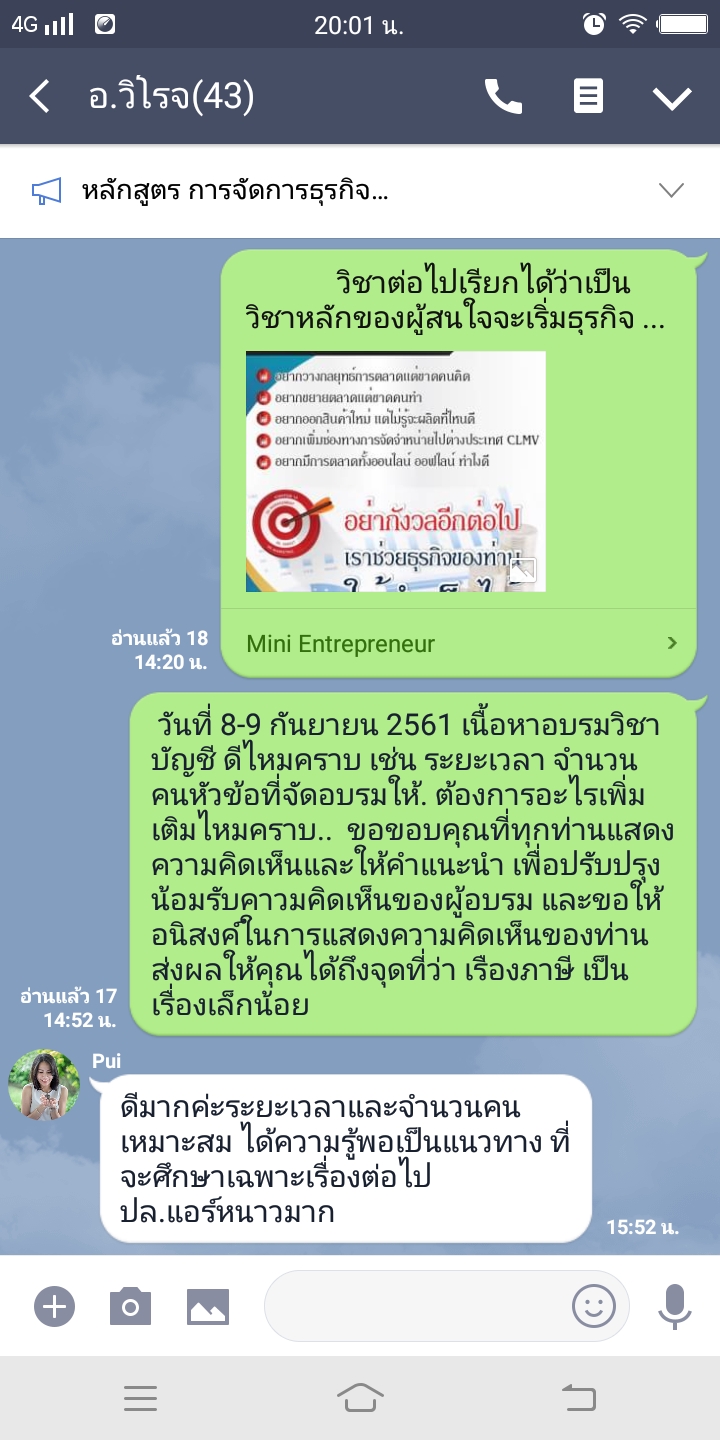Go back from the อ.วิโรจ chat
Image resolution: width=720 pixels, height=1440 pixels.
(40, 97)
